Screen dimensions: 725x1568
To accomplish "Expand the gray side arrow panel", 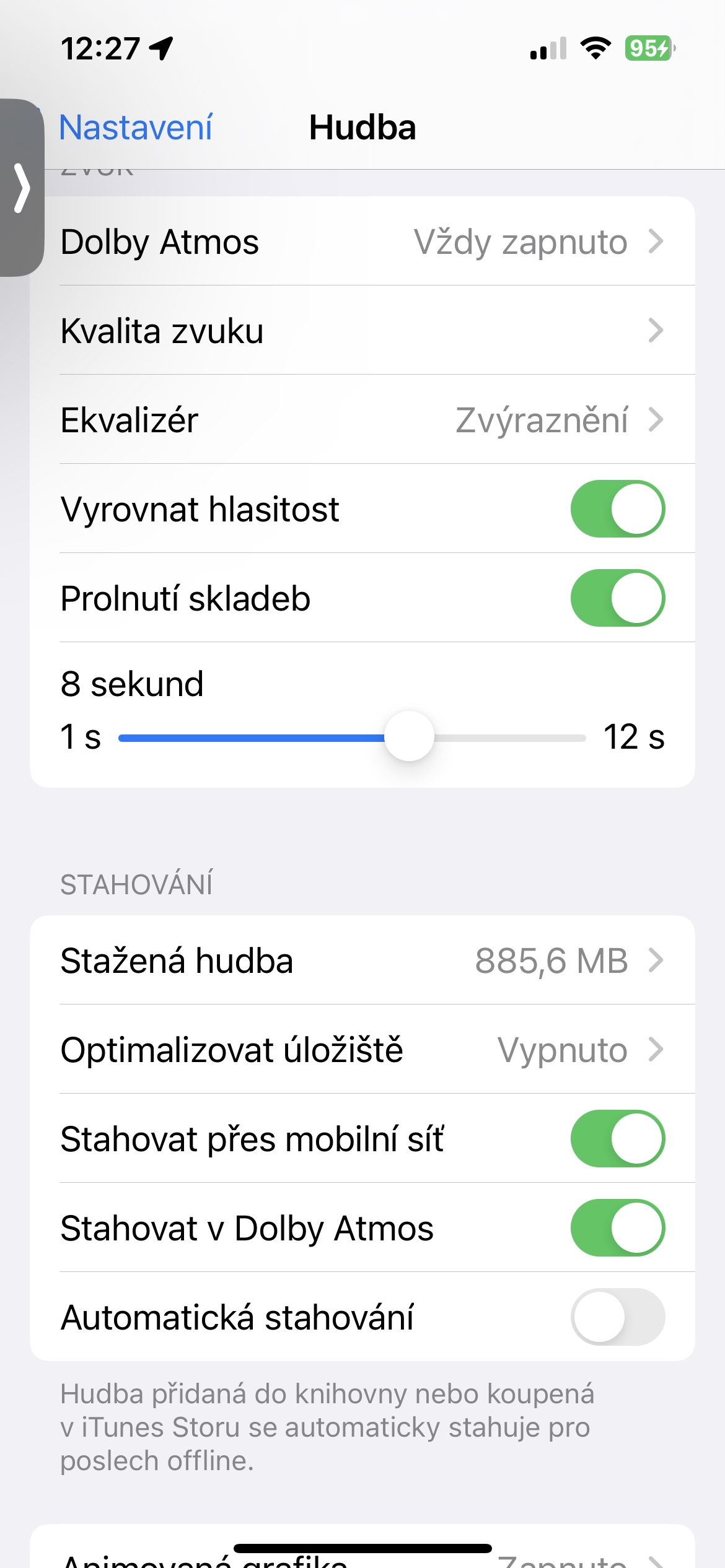I will [x=22, y=188].
